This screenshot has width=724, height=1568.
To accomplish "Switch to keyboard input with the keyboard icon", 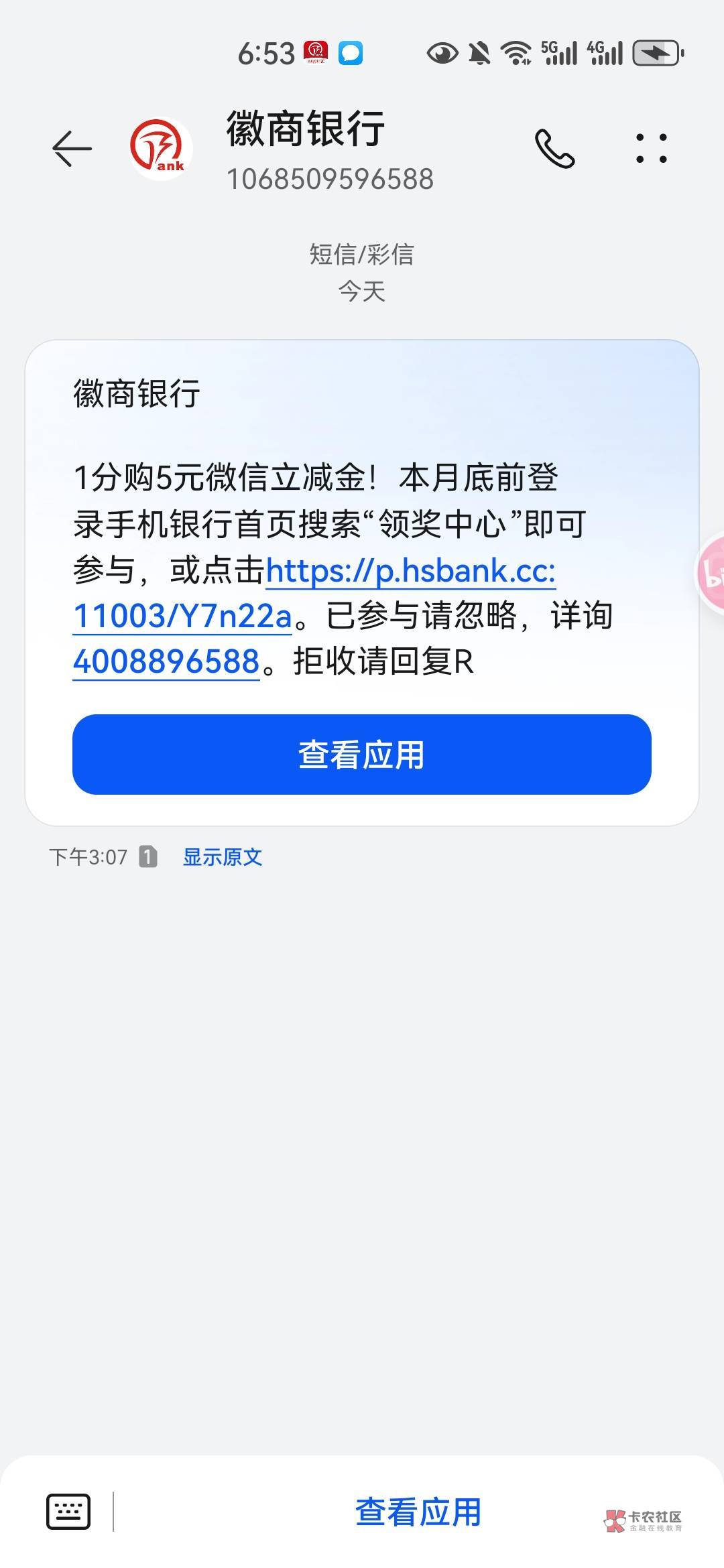I will click(x=68, y=1512).
